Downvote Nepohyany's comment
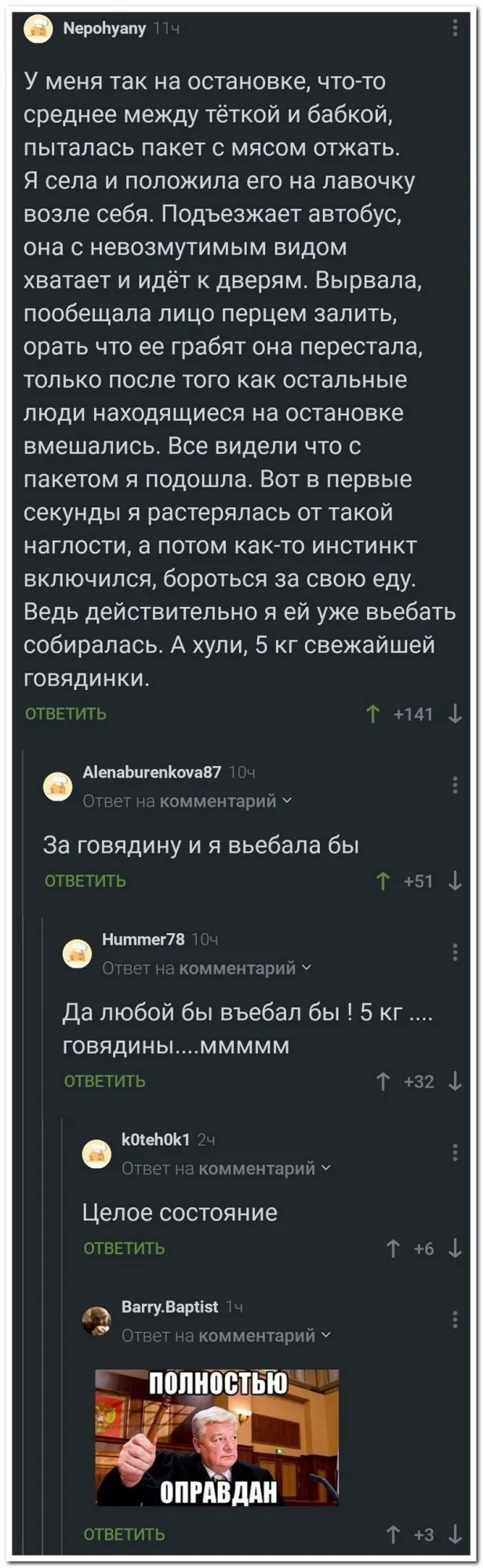The width and height of the screenshot is (483, 1568). (455, 713)
